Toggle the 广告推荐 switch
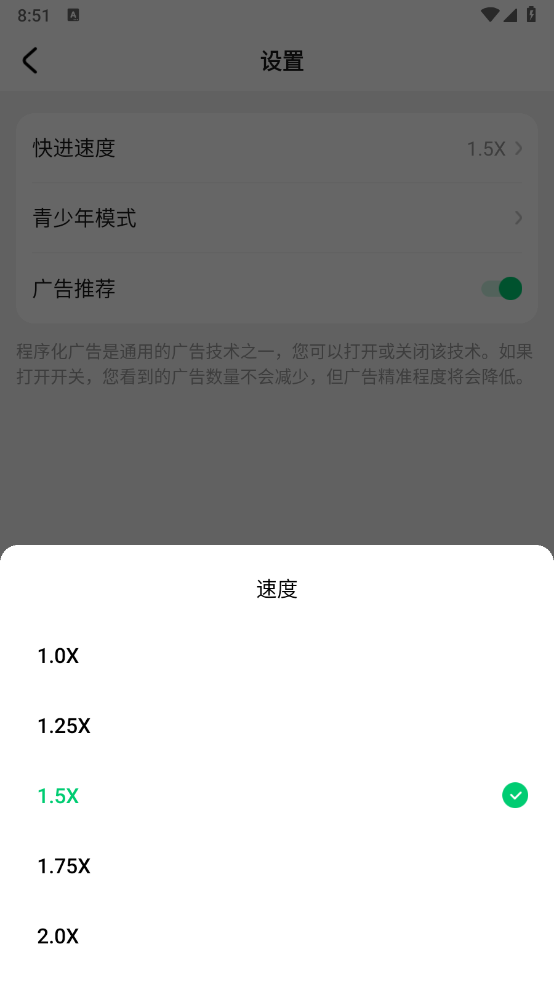This screenshot has width=554, height=984. [x=501, y=289]
